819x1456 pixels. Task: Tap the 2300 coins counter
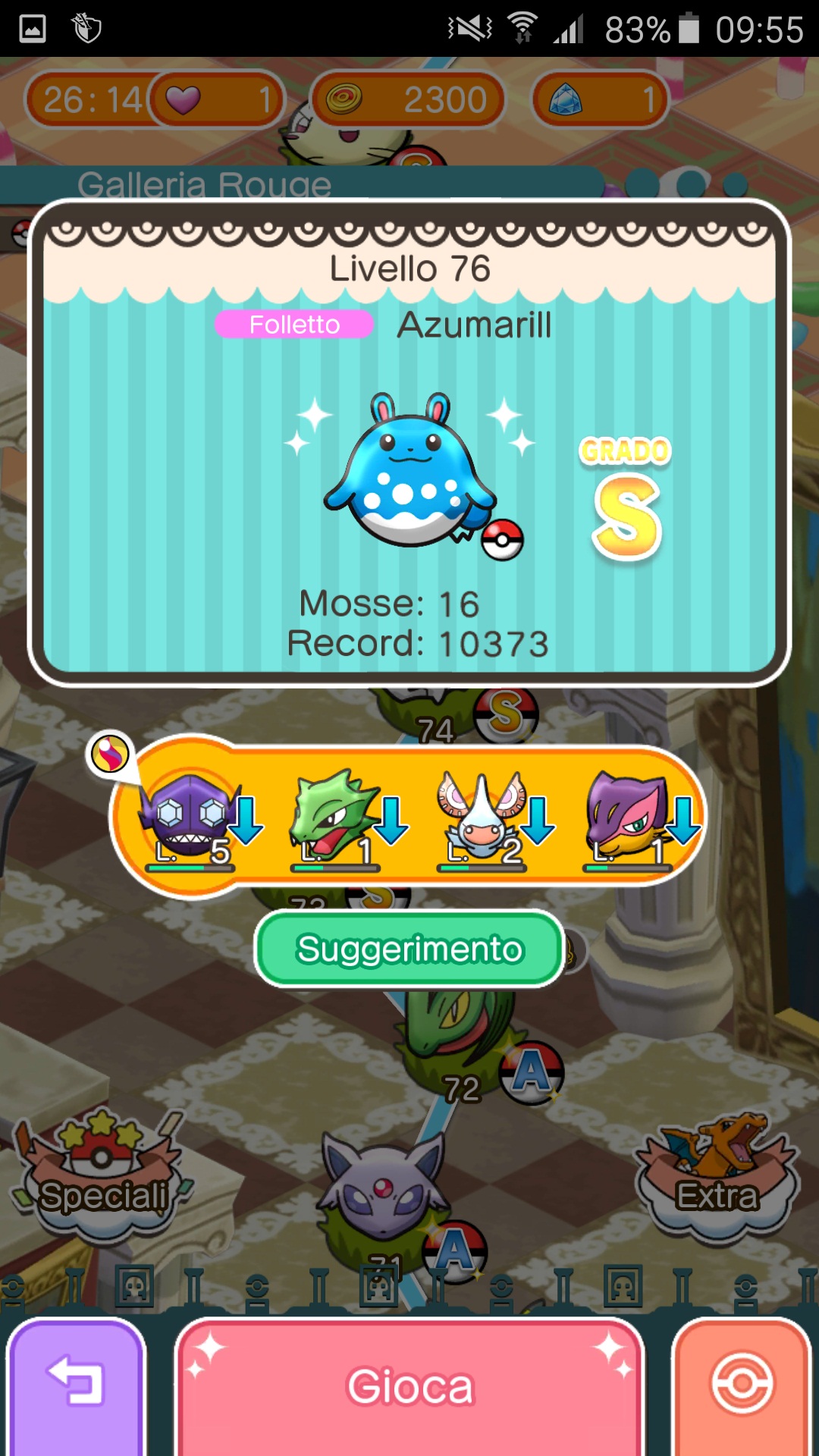coord(408,99)
